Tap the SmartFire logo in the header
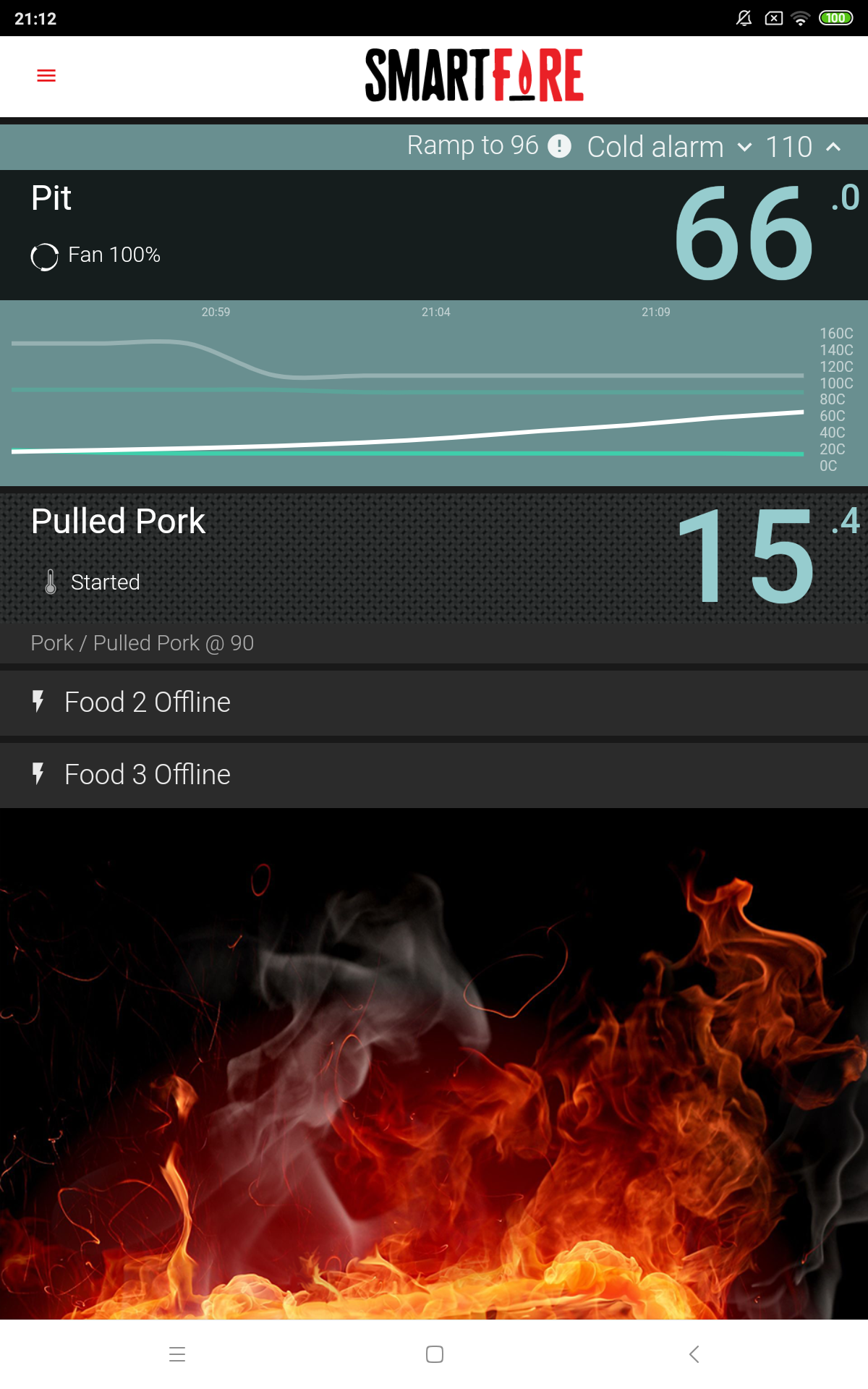The width and height of the screenshot is (868, 1389). click(474, 75)
